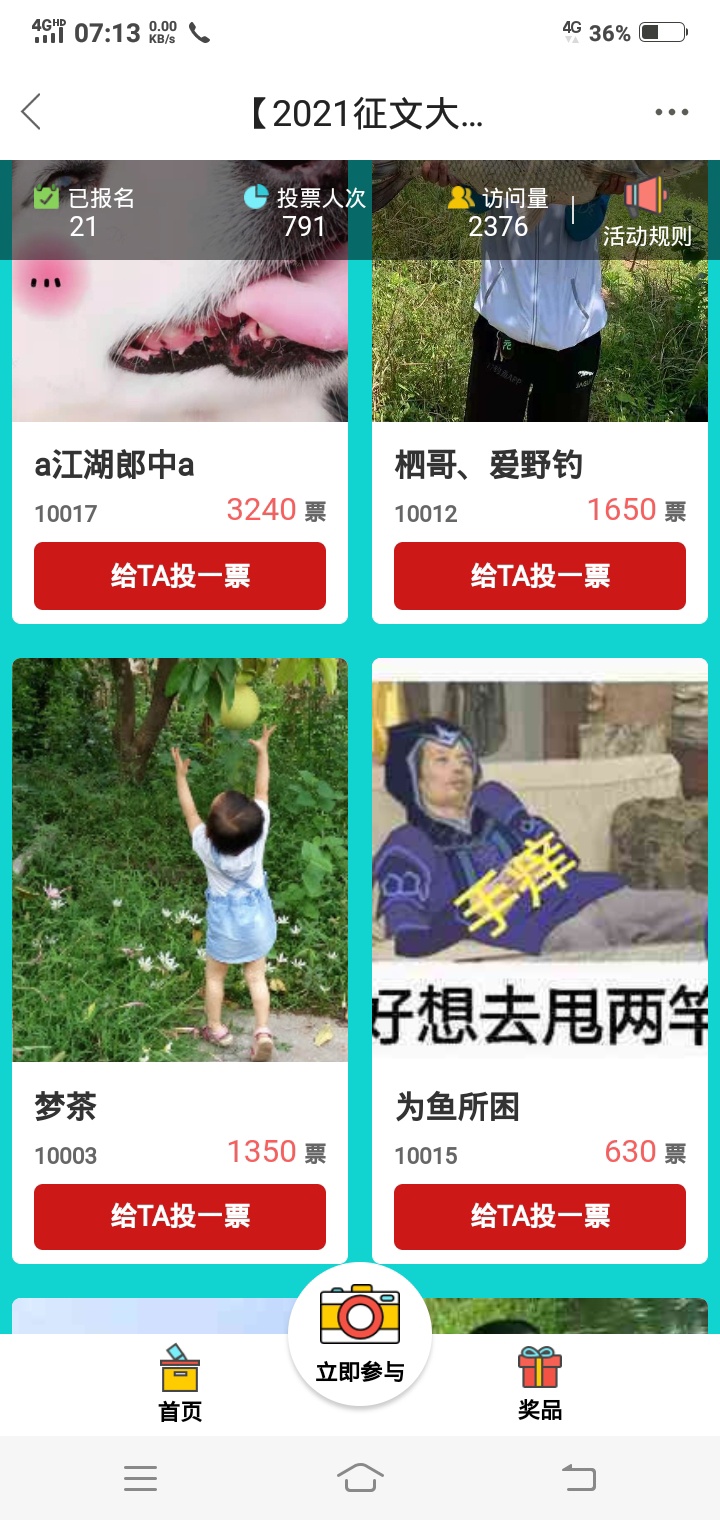
Task: Switch to the 奖品 tab
Action: point(540,1384)
